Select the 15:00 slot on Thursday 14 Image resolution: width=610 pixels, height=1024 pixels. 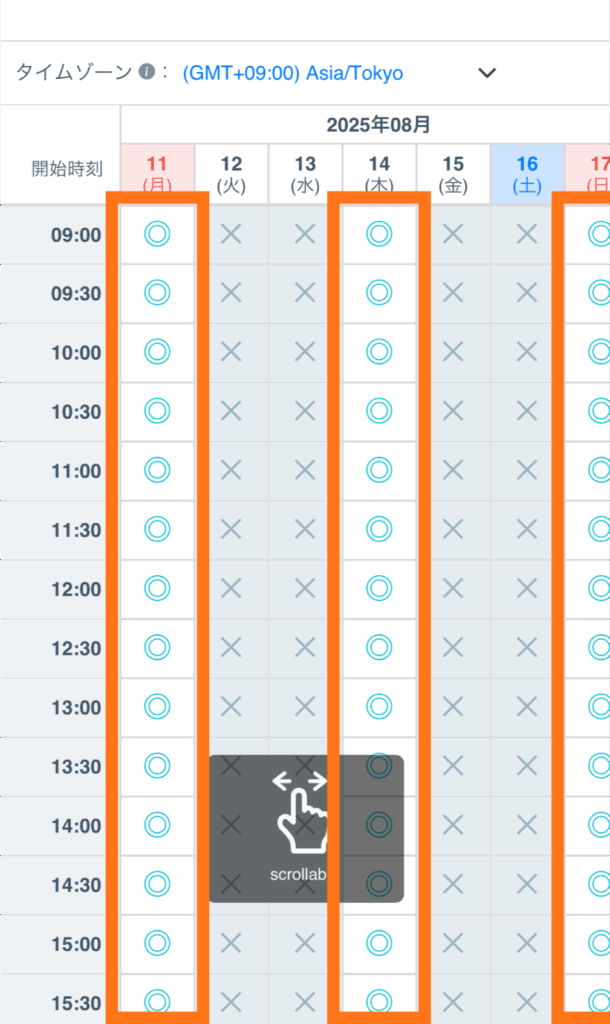379,943
